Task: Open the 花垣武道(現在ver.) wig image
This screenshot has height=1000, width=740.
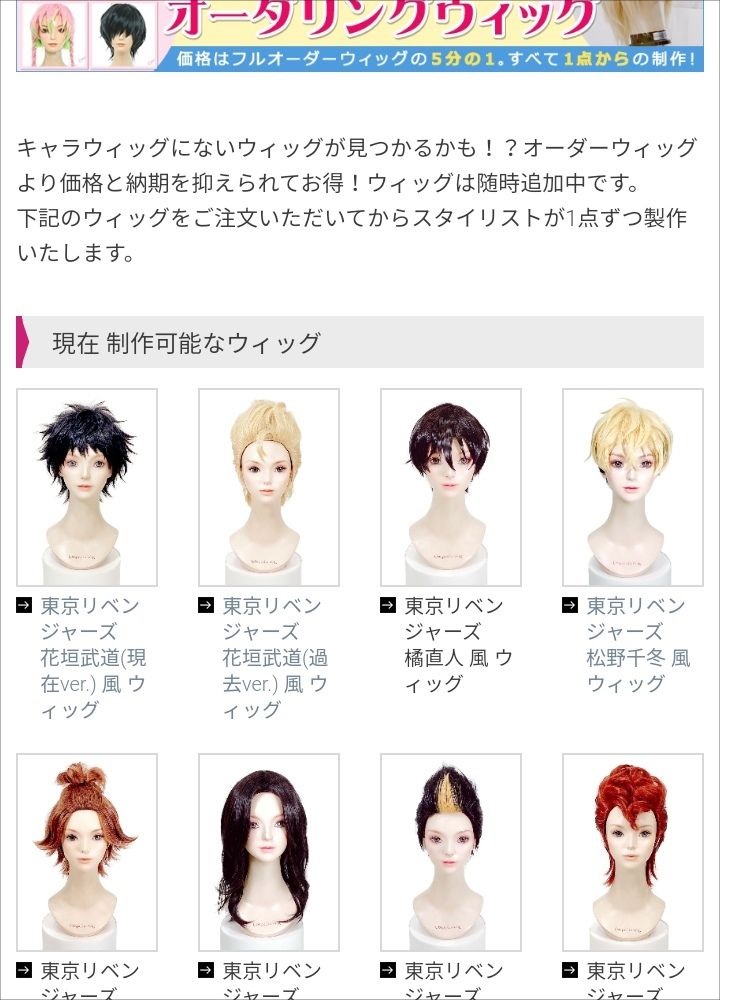Action: (87, 487)
